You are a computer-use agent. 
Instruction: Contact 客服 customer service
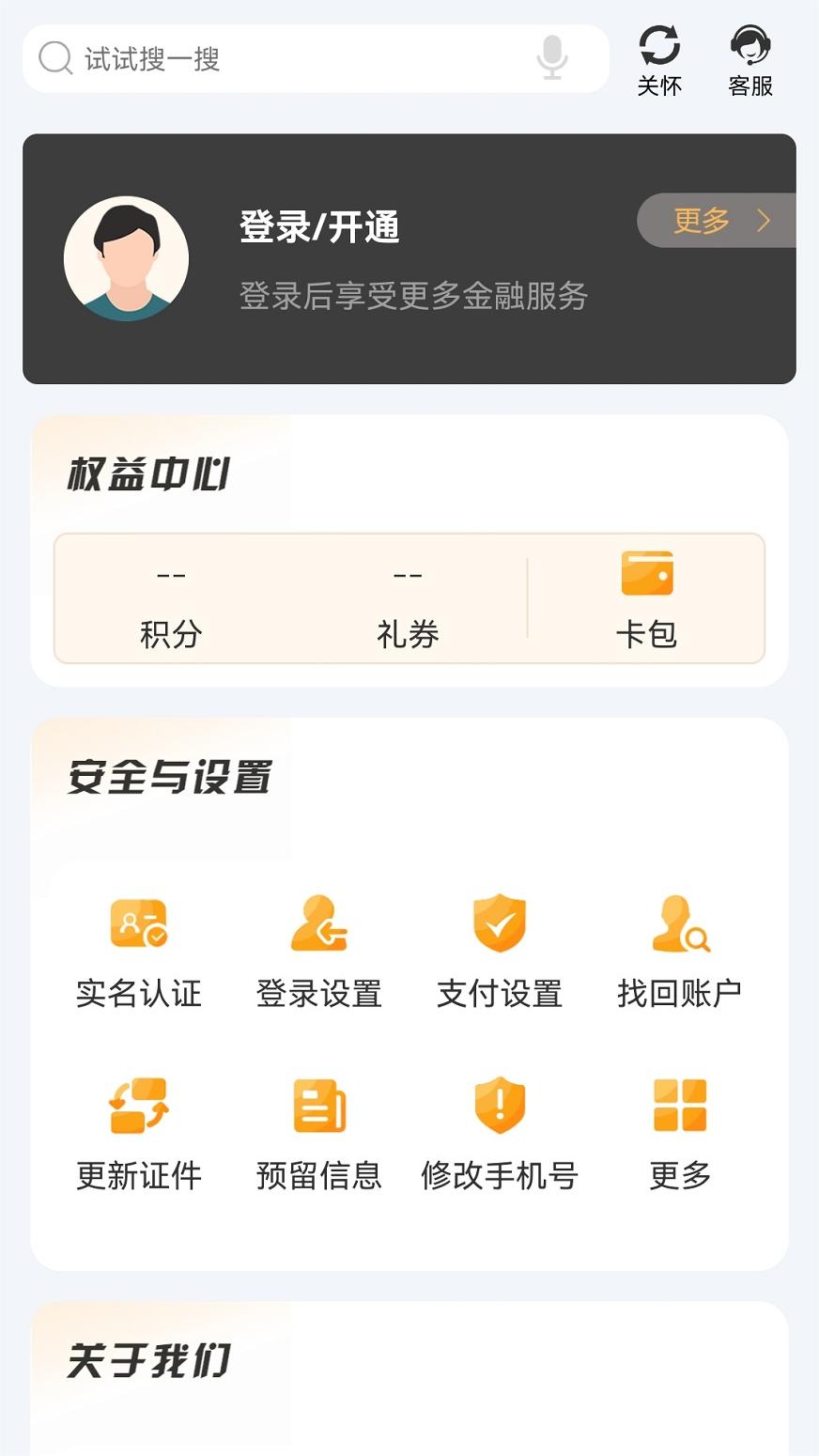749,56
